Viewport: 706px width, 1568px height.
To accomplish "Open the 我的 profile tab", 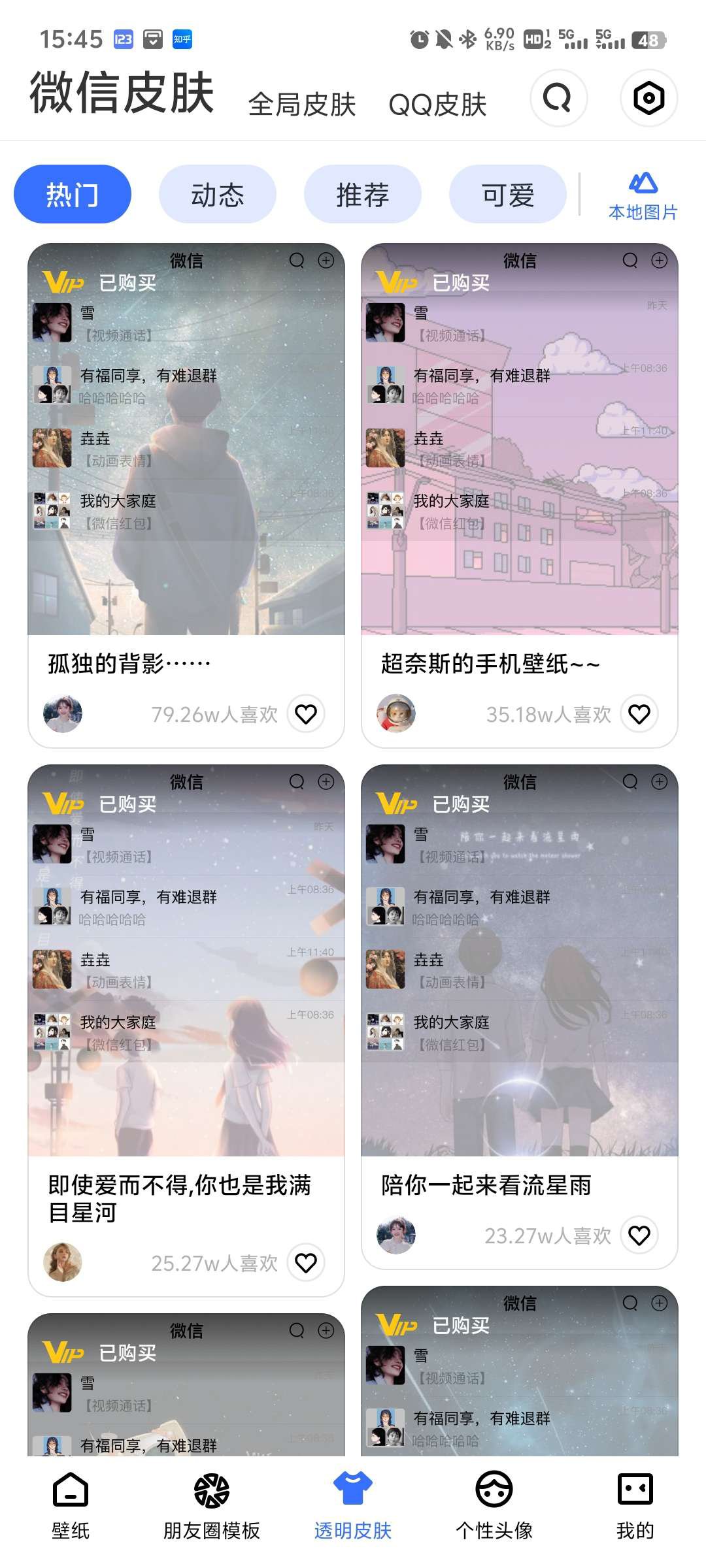I will [x=635, y=1503].
